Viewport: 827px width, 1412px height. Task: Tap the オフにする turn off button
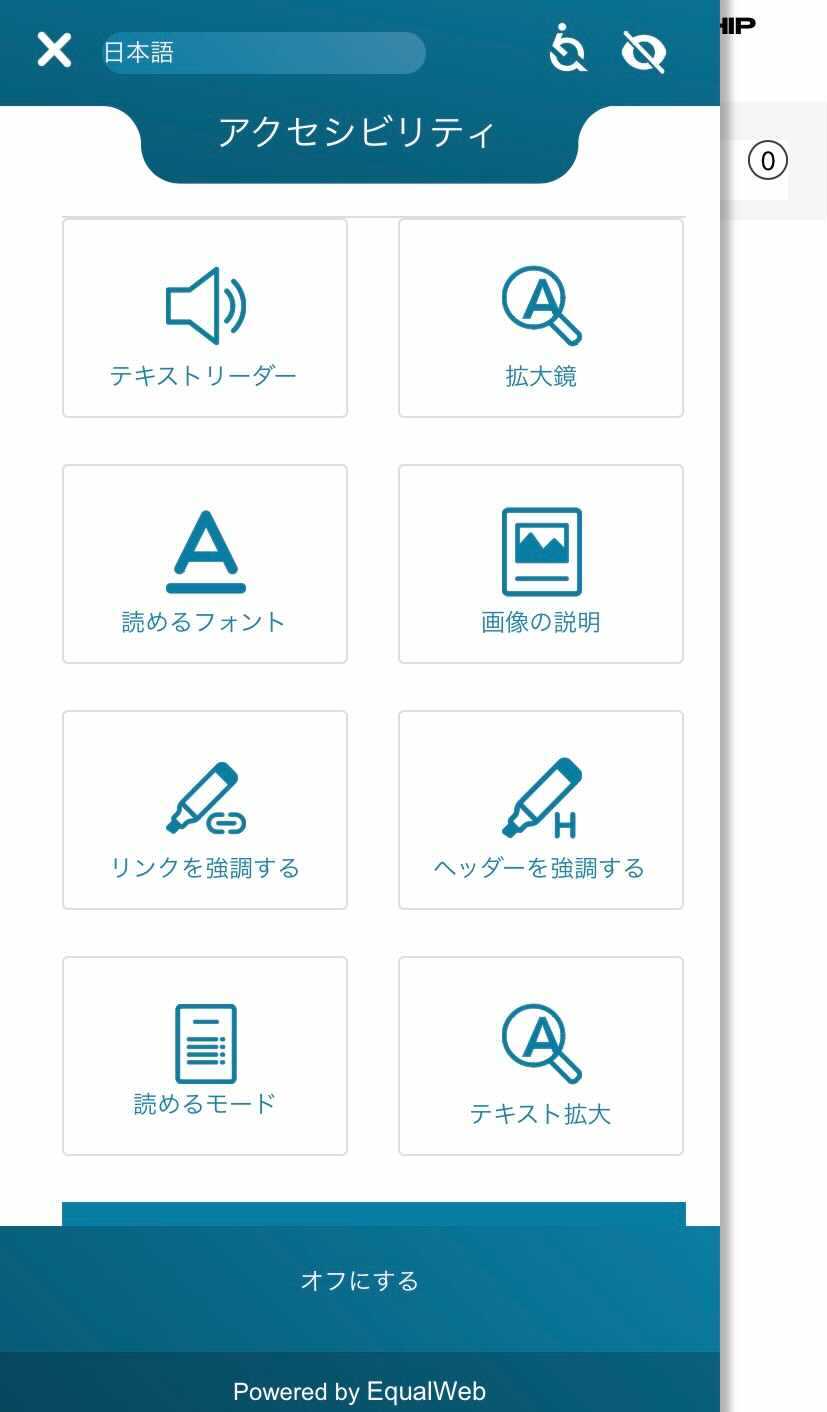coord(360,1281)
